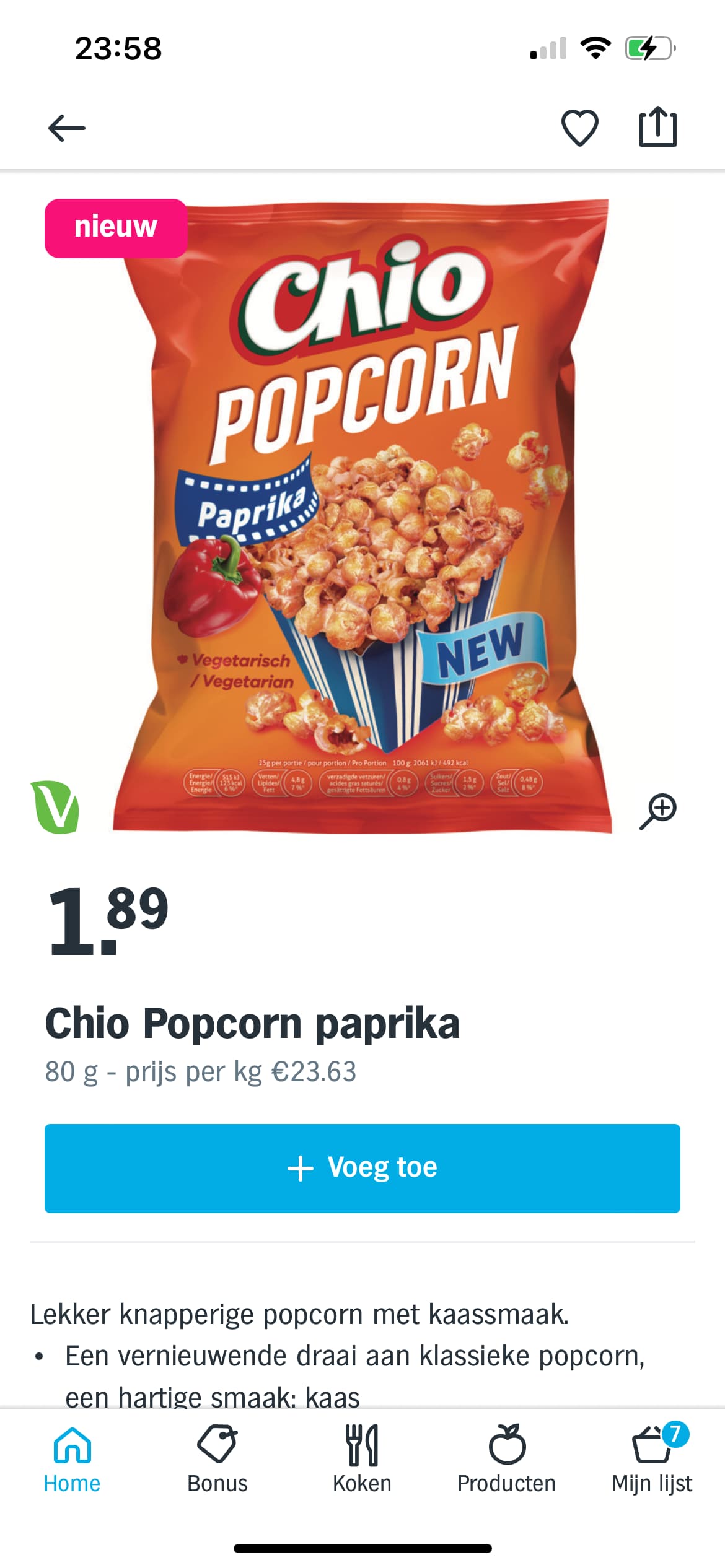The image size is (725, 1568).
Task: Share this product
Action: [x=657, y=127]
